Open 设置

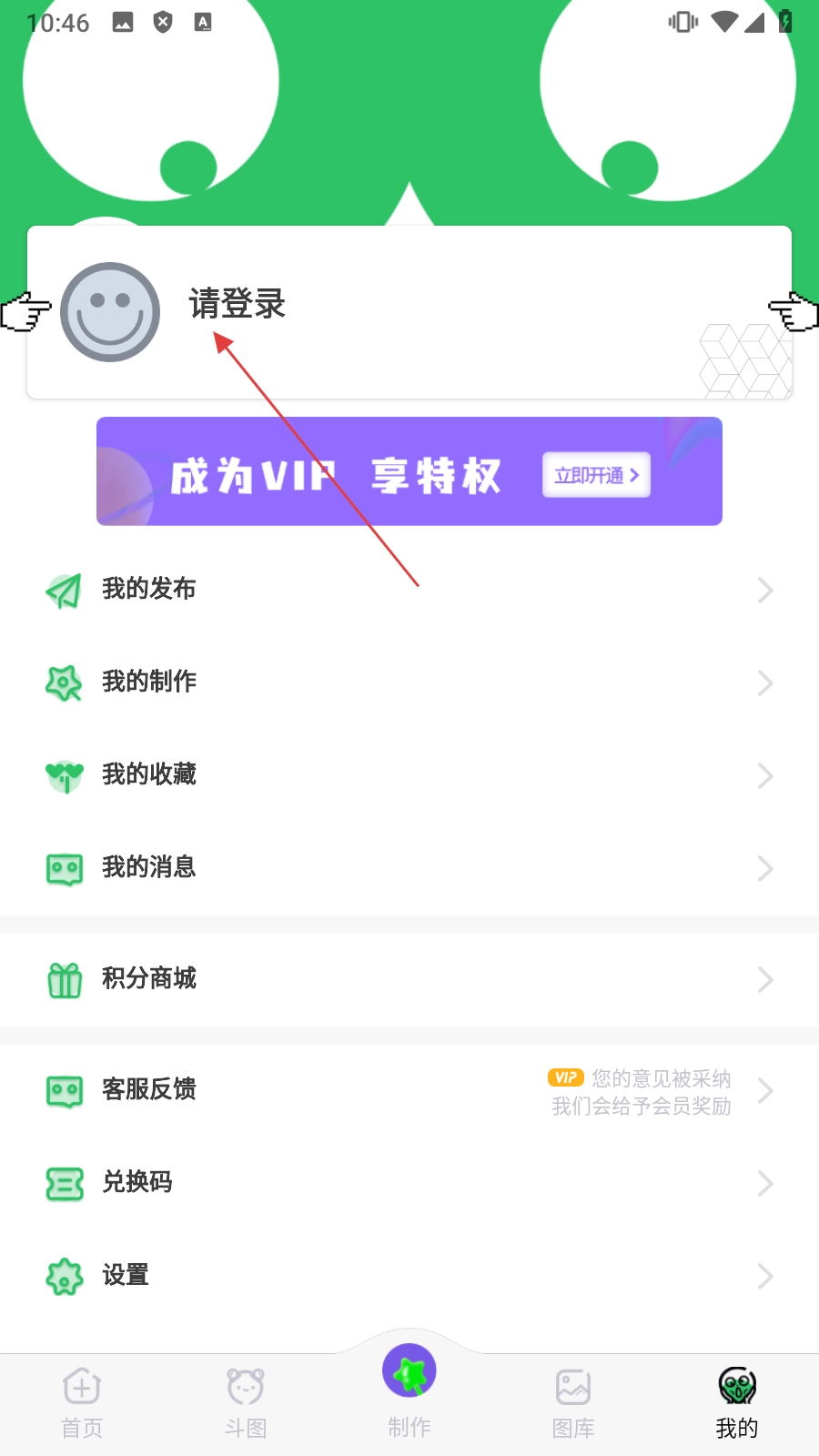[409, 1276]
